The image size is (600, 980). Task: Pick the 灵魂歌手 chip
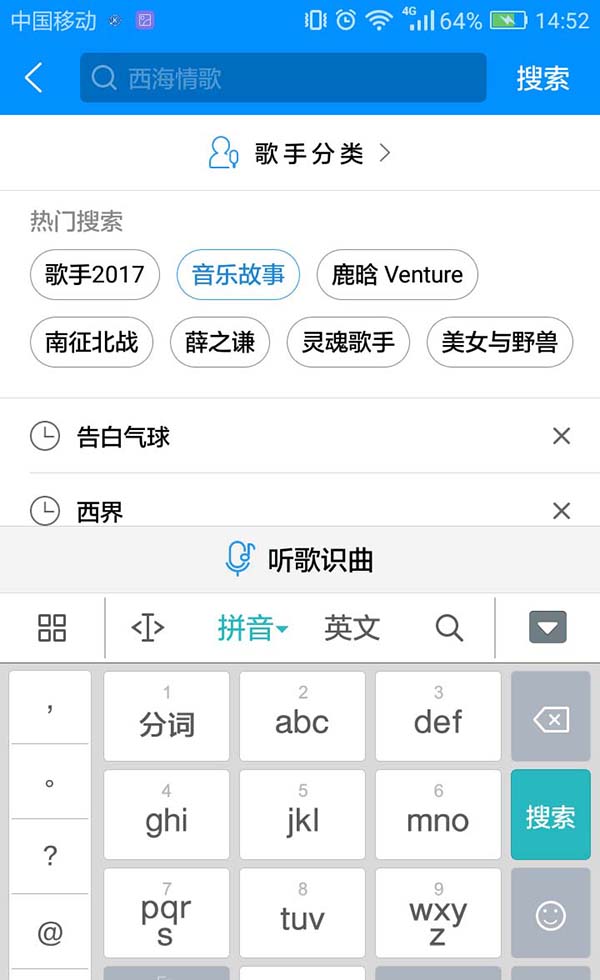(348, 343)
